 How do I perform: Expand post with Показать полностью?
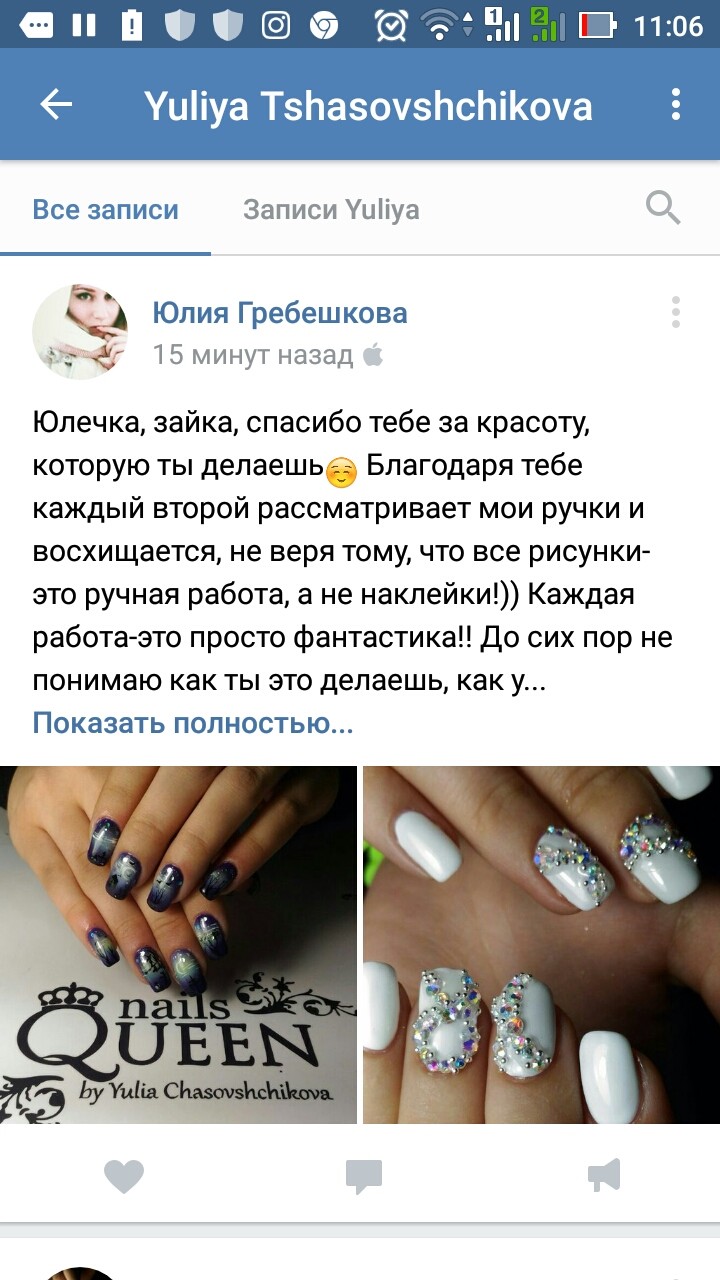point(193,723)
